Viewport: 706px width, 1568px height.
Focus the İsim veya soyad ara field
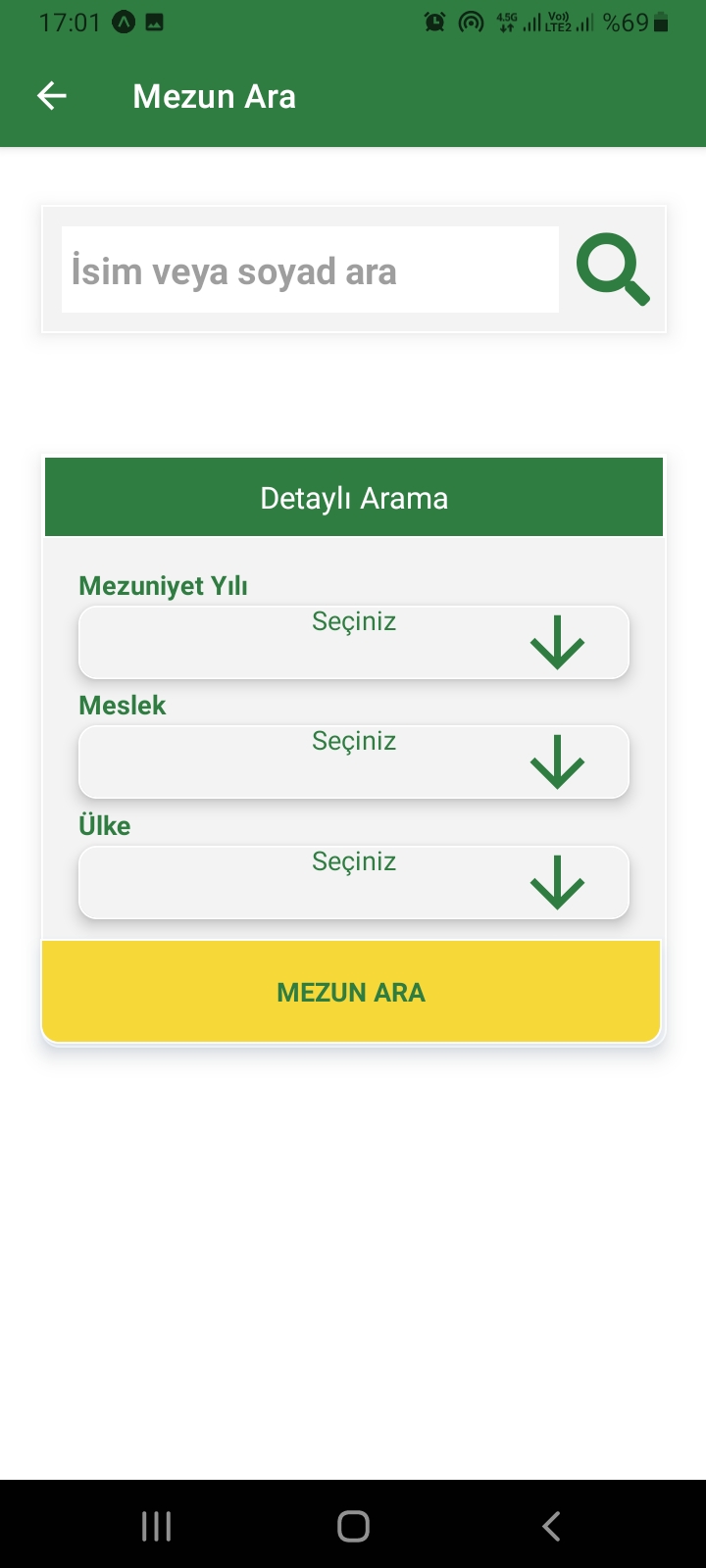[309, 270]
